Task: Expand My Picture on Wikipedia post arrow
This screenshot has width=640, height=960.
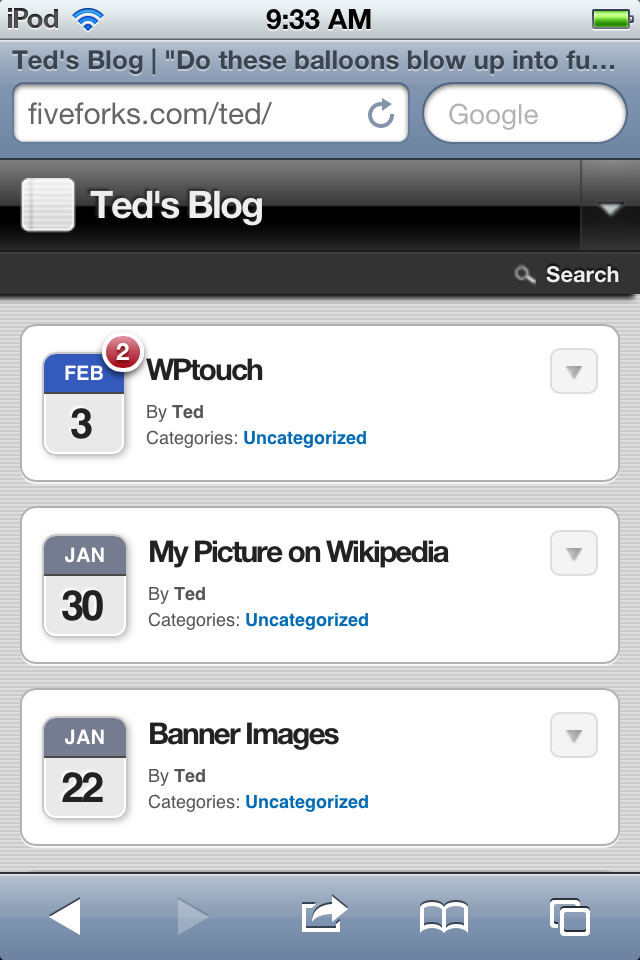Action: (x=573, y=554)
